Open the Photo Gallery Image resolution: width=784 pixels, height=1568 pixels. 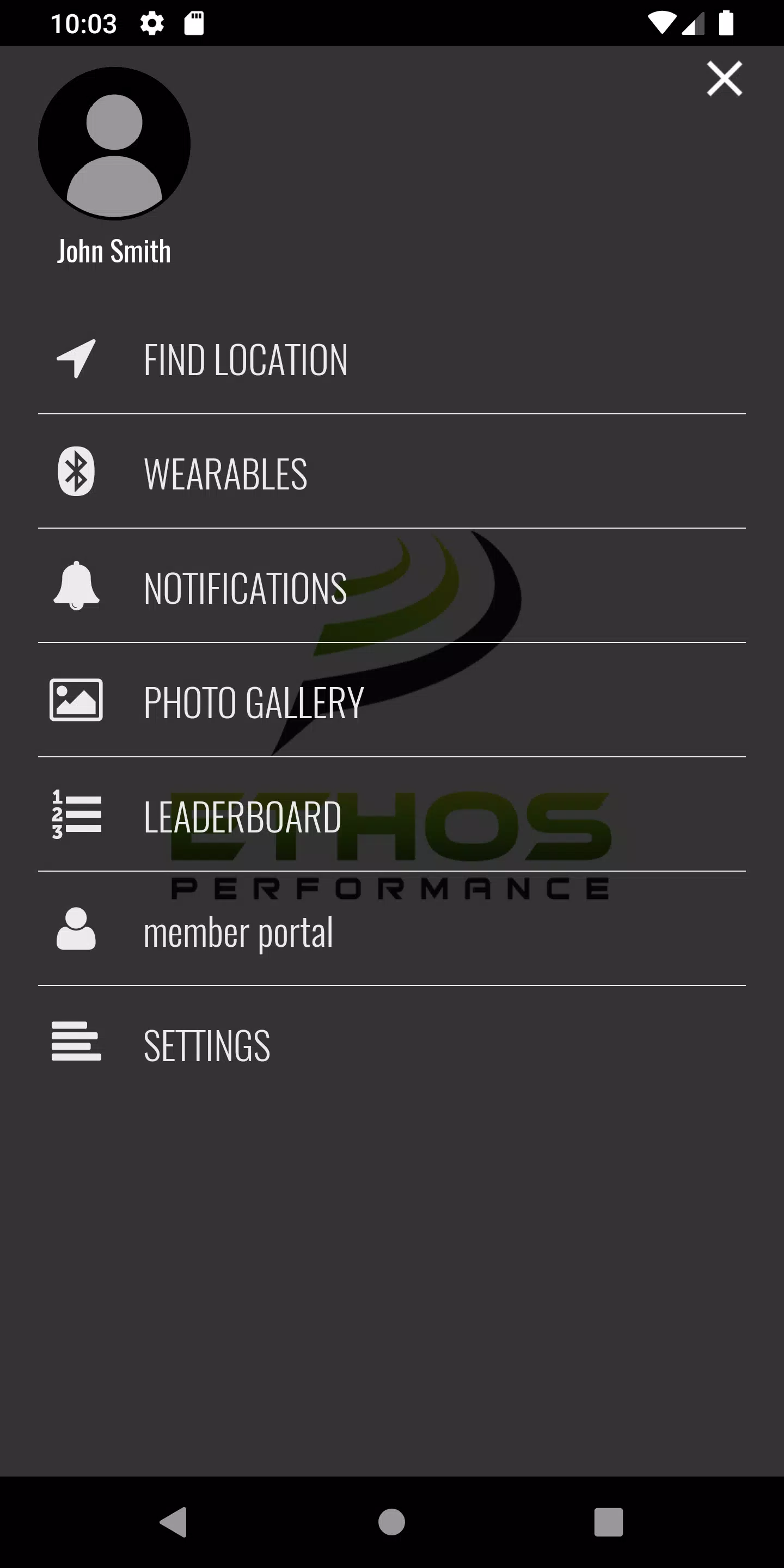point(392,701)
